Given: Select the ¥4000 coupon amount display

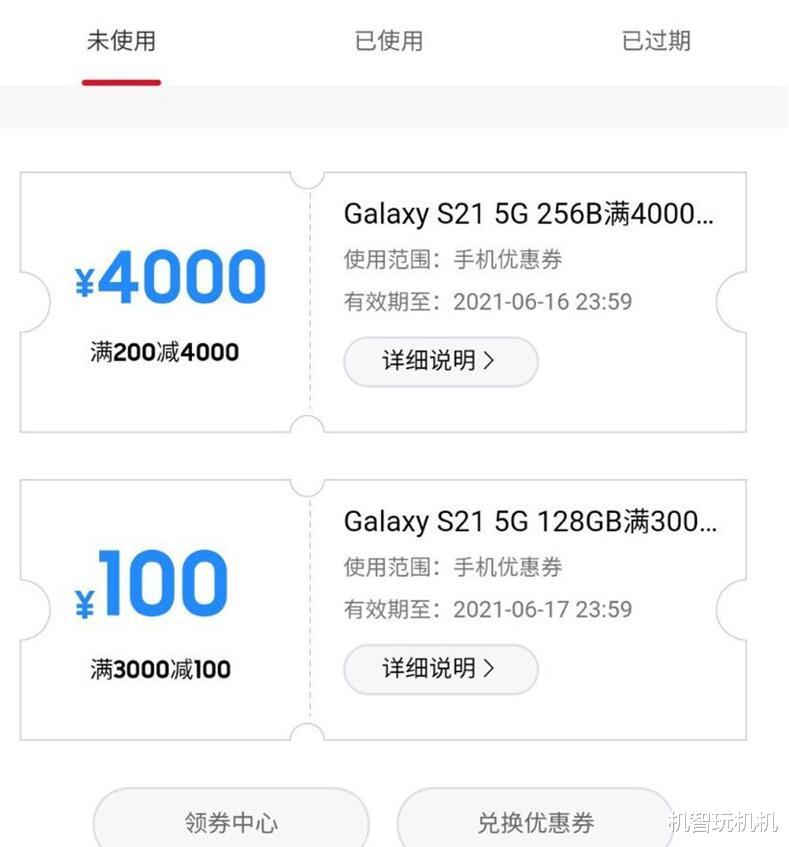Looking at the screenshot, I should [x=171, y=276].
